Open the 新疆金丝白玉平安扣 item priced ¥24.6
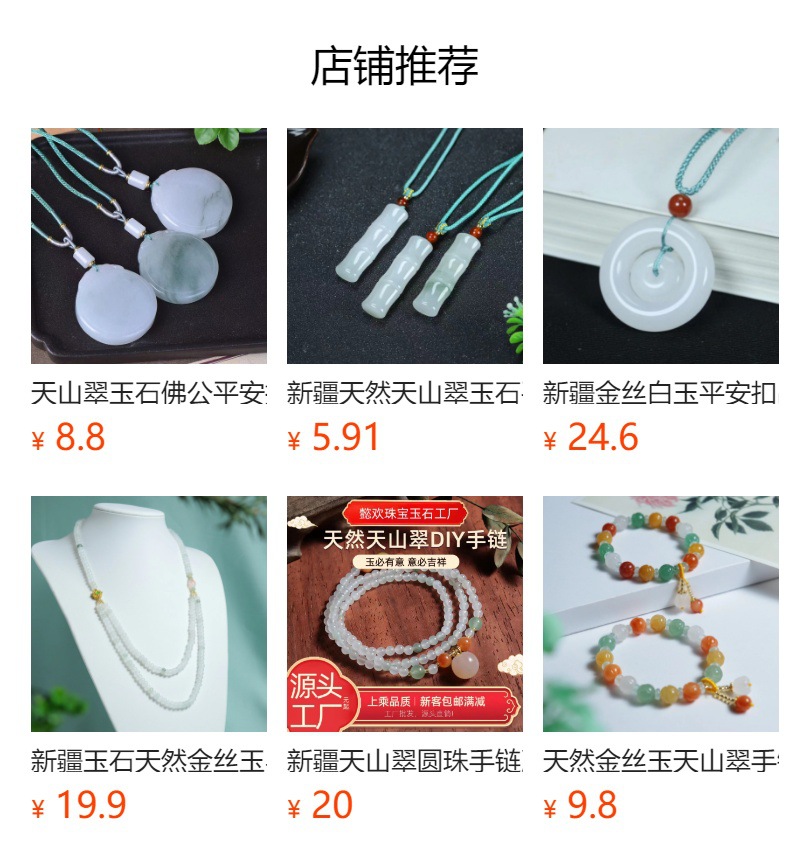The image size is (790, 864). pos(660,246)
